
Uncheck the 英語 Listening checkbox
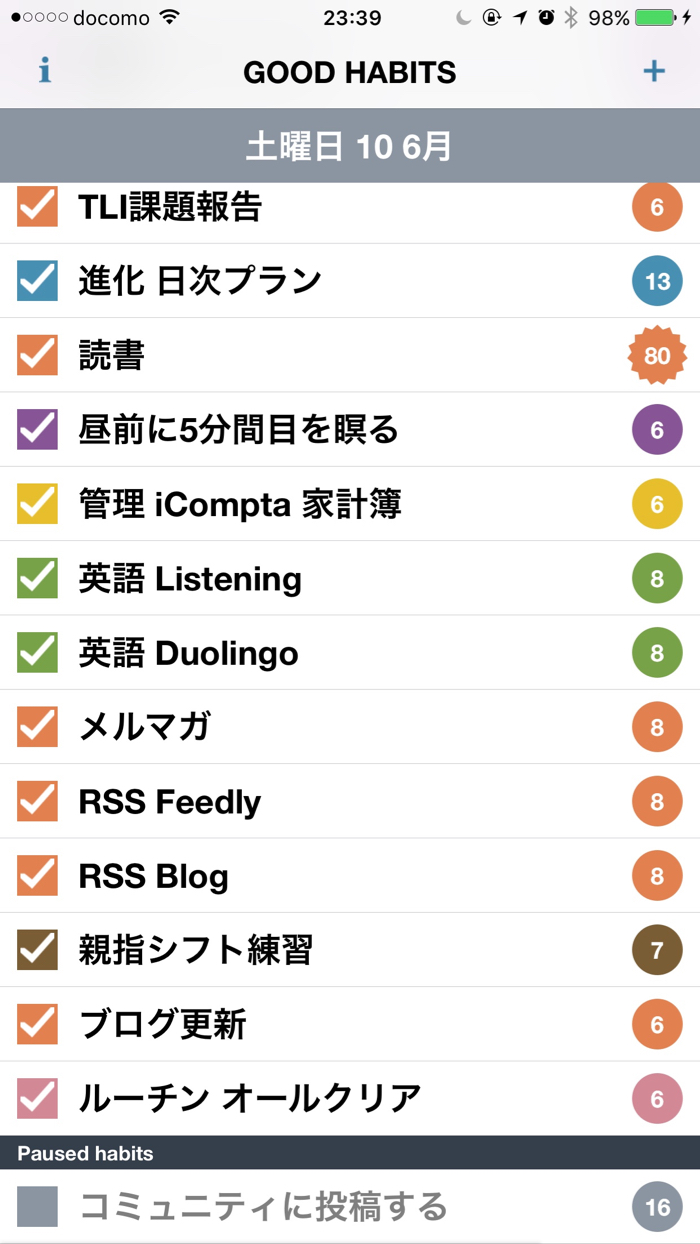[38, 579]
